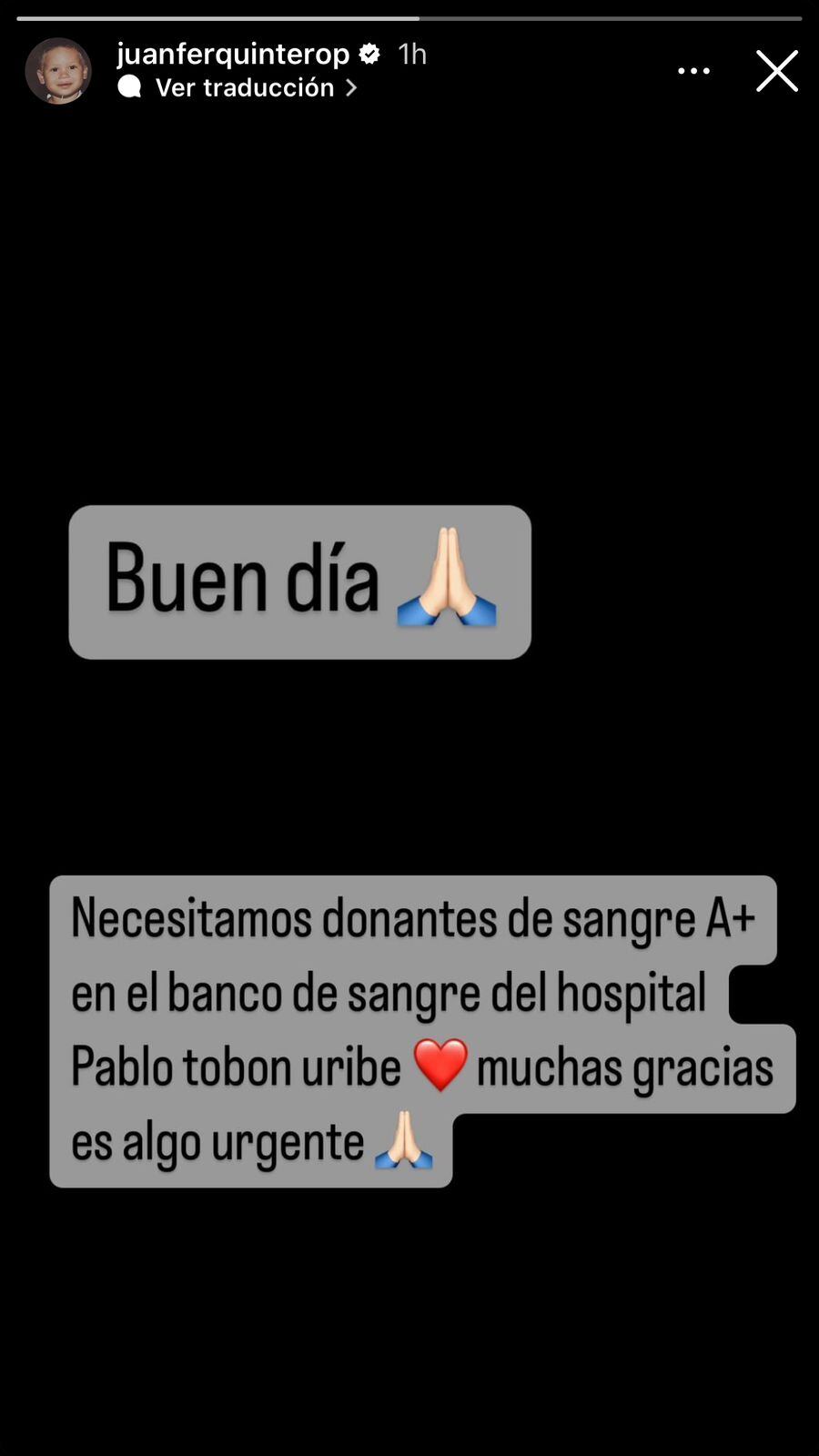Image resolution: width=819 pixels, height=1456 pixels.
Task: Close the story viewer
Action: click(776, 71)
